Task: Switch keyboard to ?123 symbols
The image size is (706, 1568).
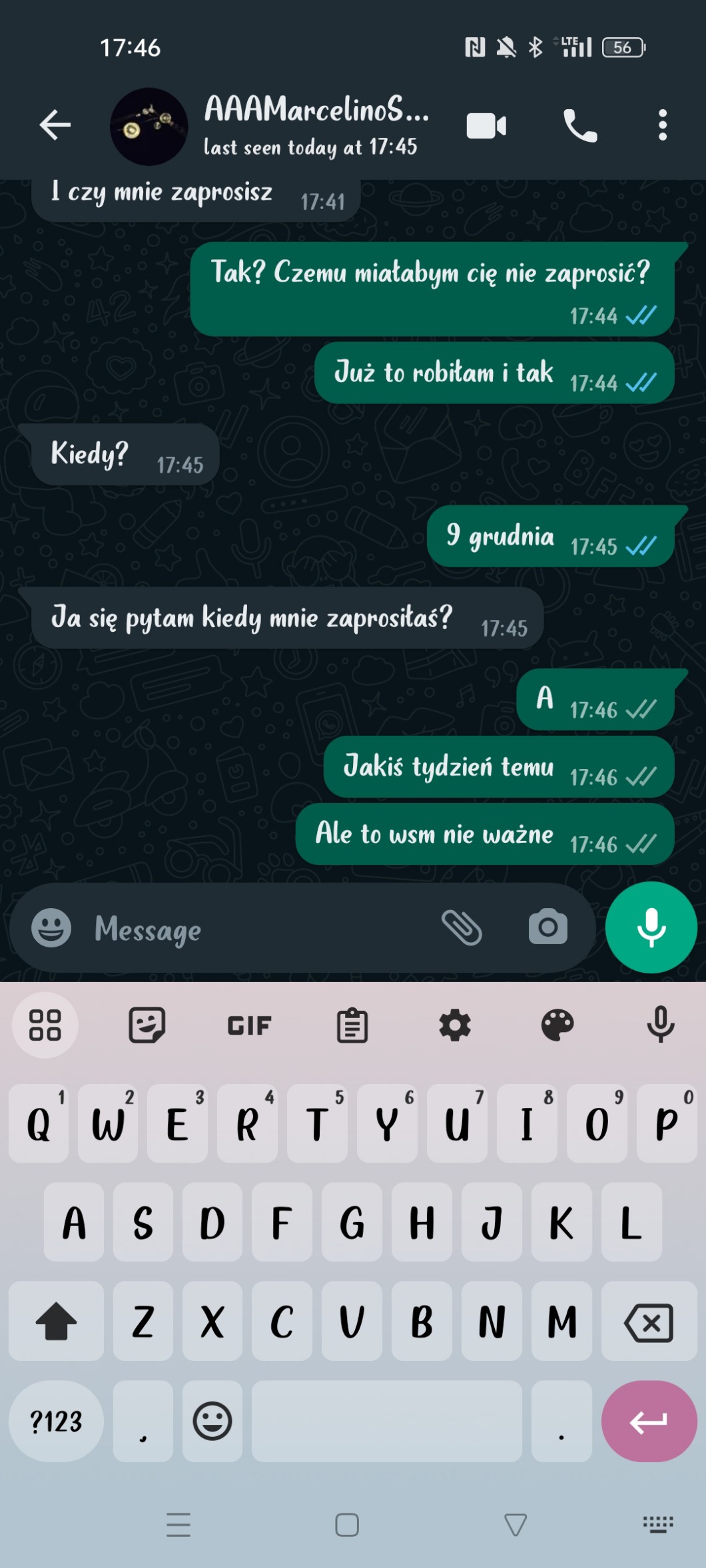Action: coord(56,1422)
